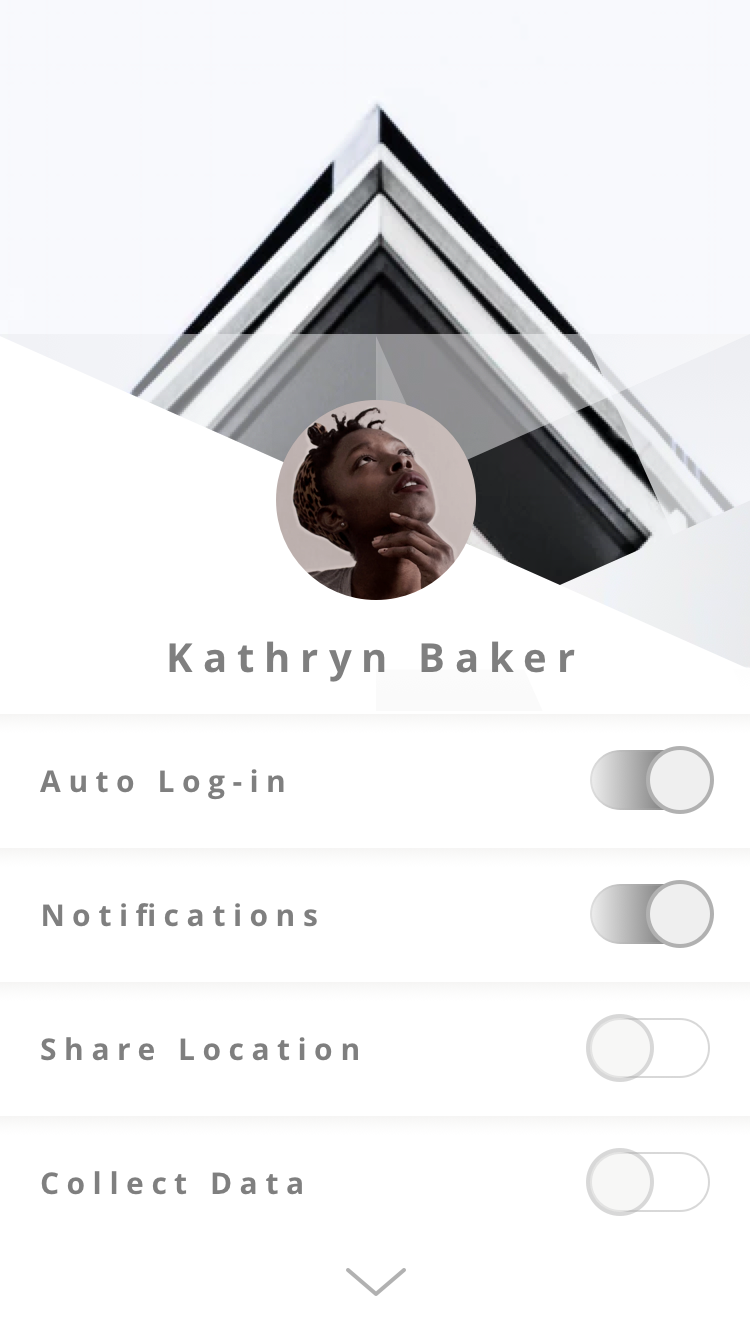Image resolution: width=750 pixels, height=1334 pixels.
Task: Disable the Notifications toggle
Action: (x=651, y=914)
